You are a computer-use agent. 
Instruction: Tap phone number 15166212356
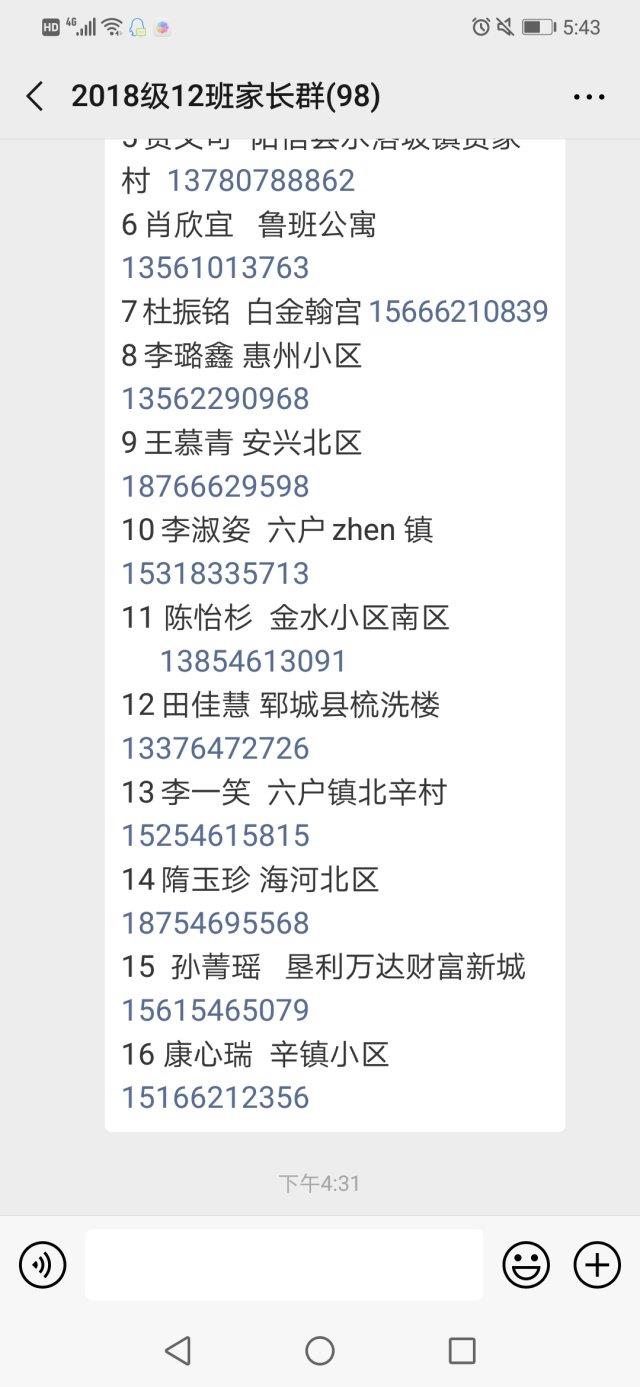tap(216, 1098)
